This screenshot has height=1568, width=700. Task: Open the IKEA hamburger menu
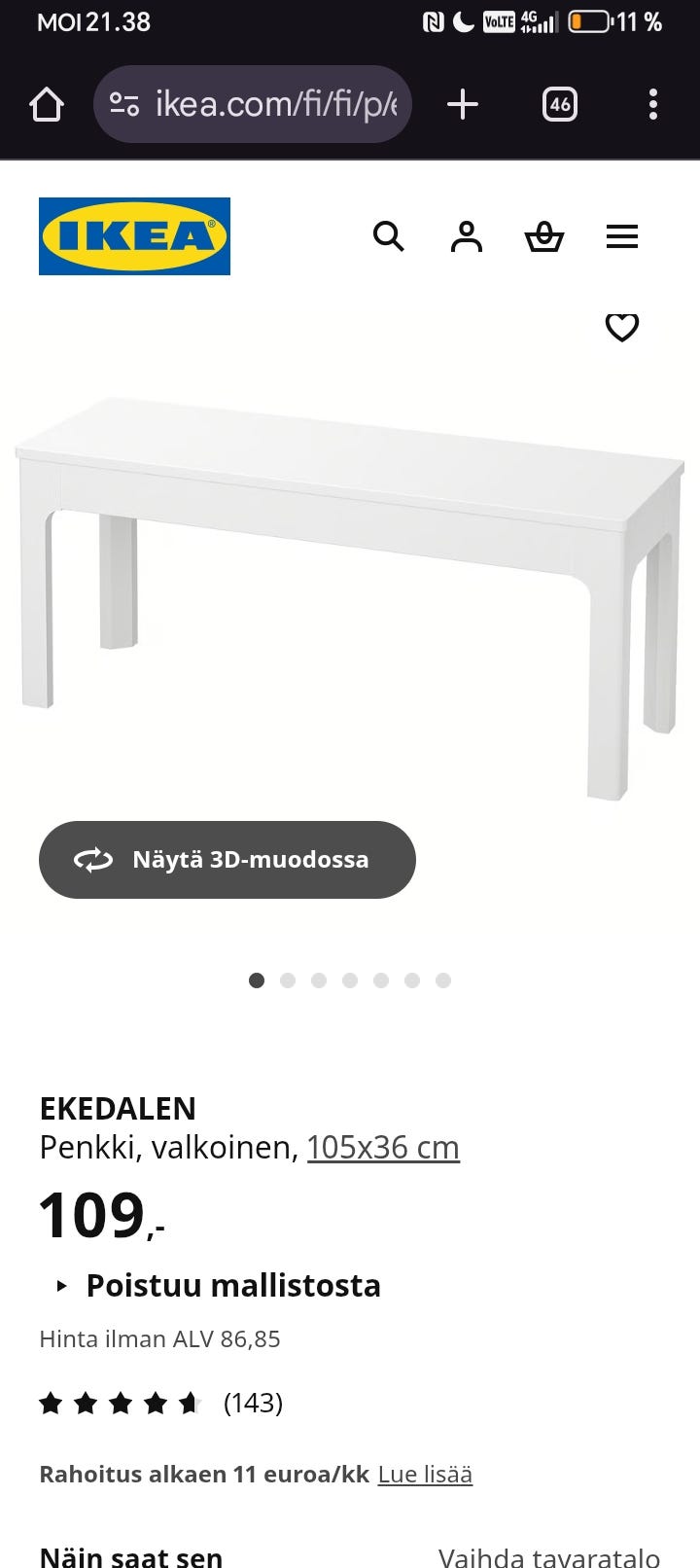pyautogui.click(x=621, y=236)
